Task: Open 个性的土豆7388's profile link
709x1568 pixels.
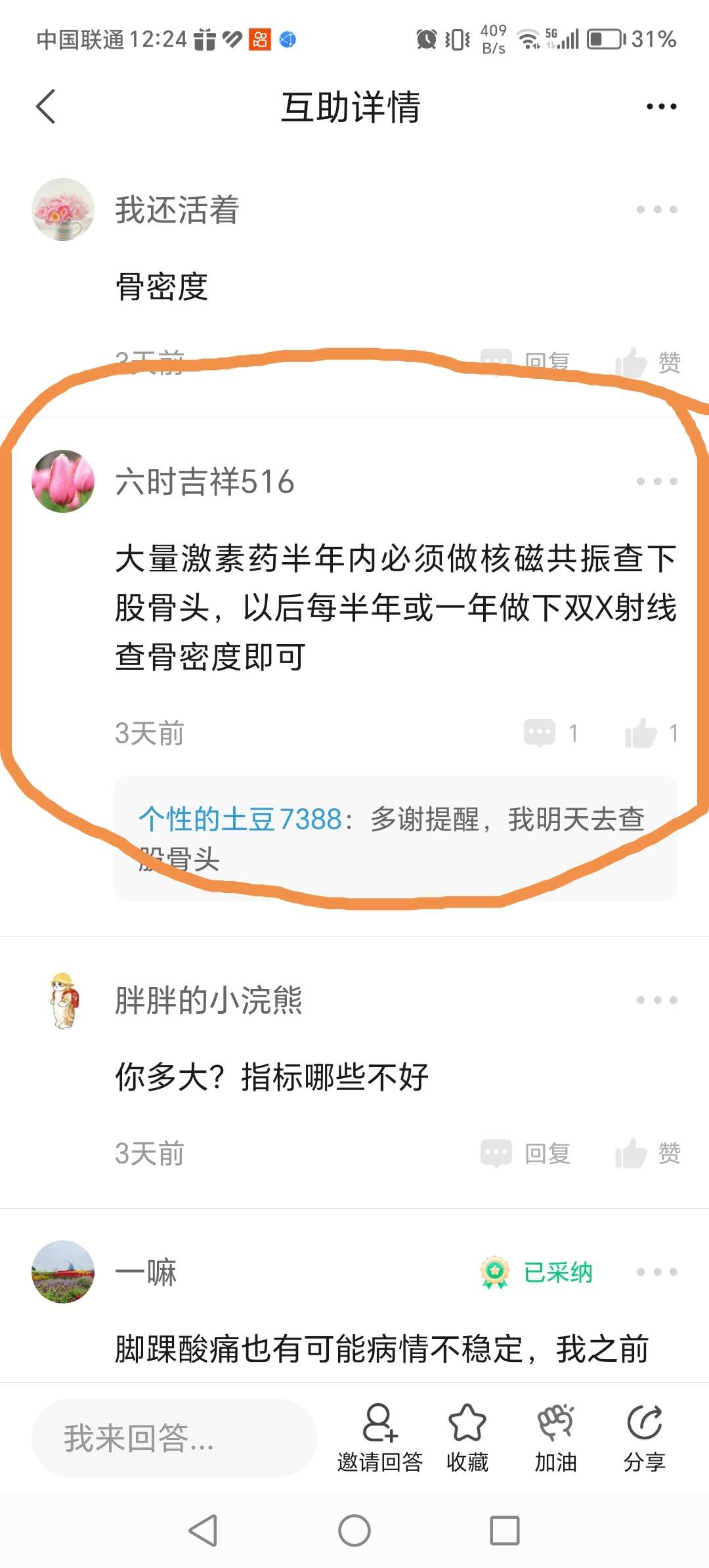Action: click(x=240, y=819)
